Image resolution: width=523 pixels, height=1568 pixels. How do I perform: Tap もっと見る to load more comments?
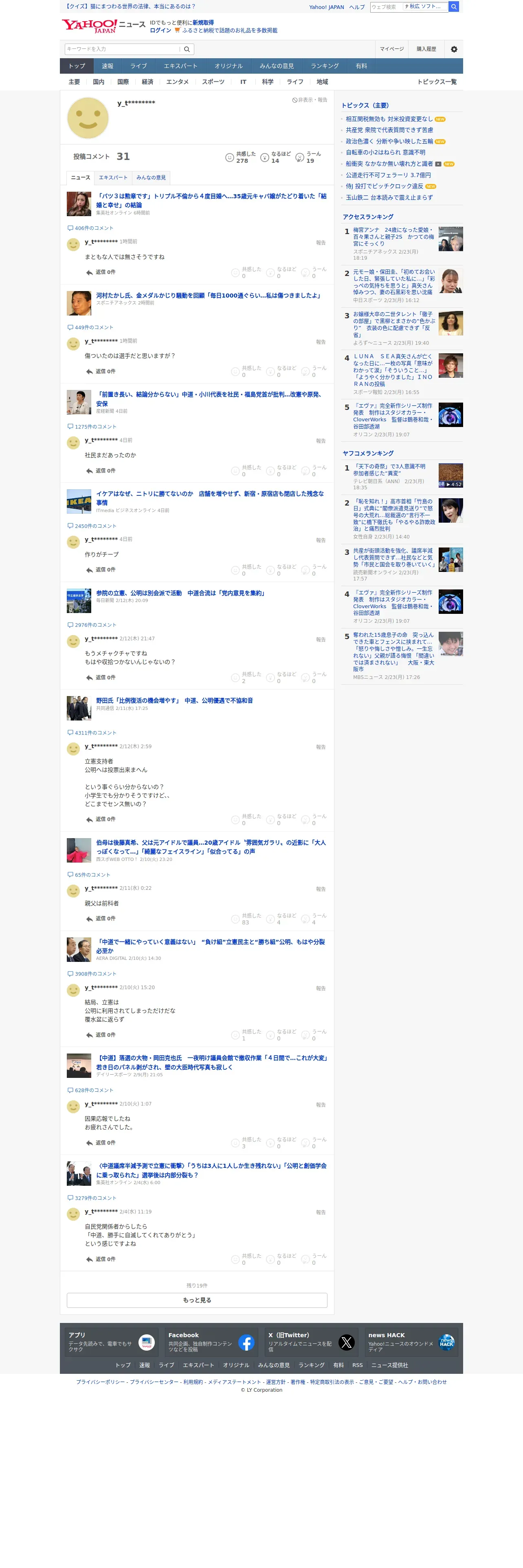(197, 1300)
